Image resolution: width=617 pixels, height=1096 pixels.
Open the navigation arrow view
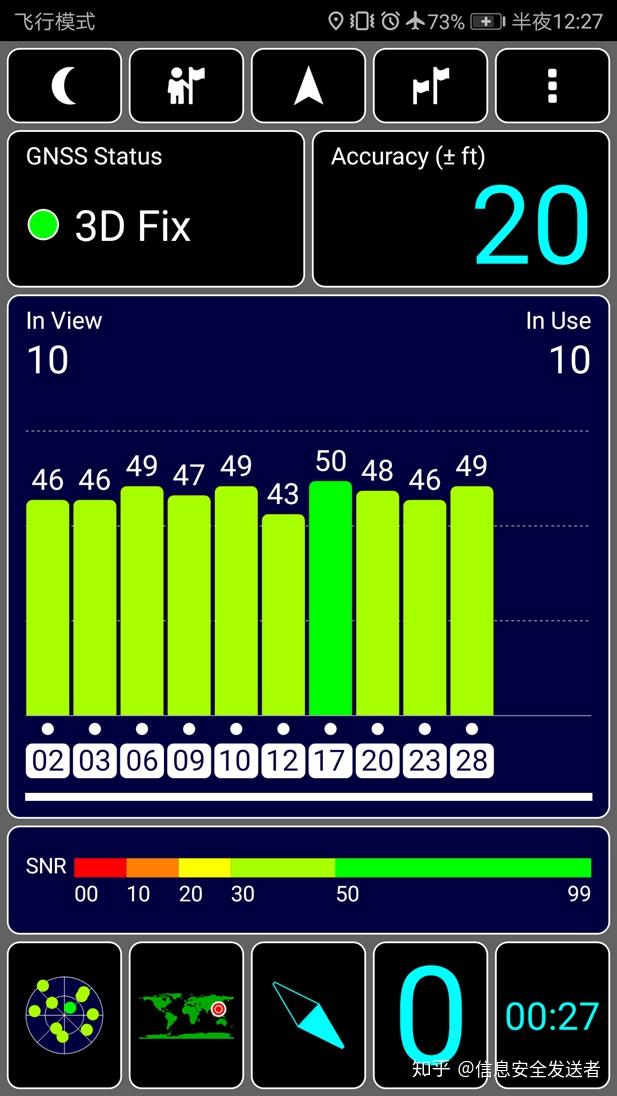(308, 86)
